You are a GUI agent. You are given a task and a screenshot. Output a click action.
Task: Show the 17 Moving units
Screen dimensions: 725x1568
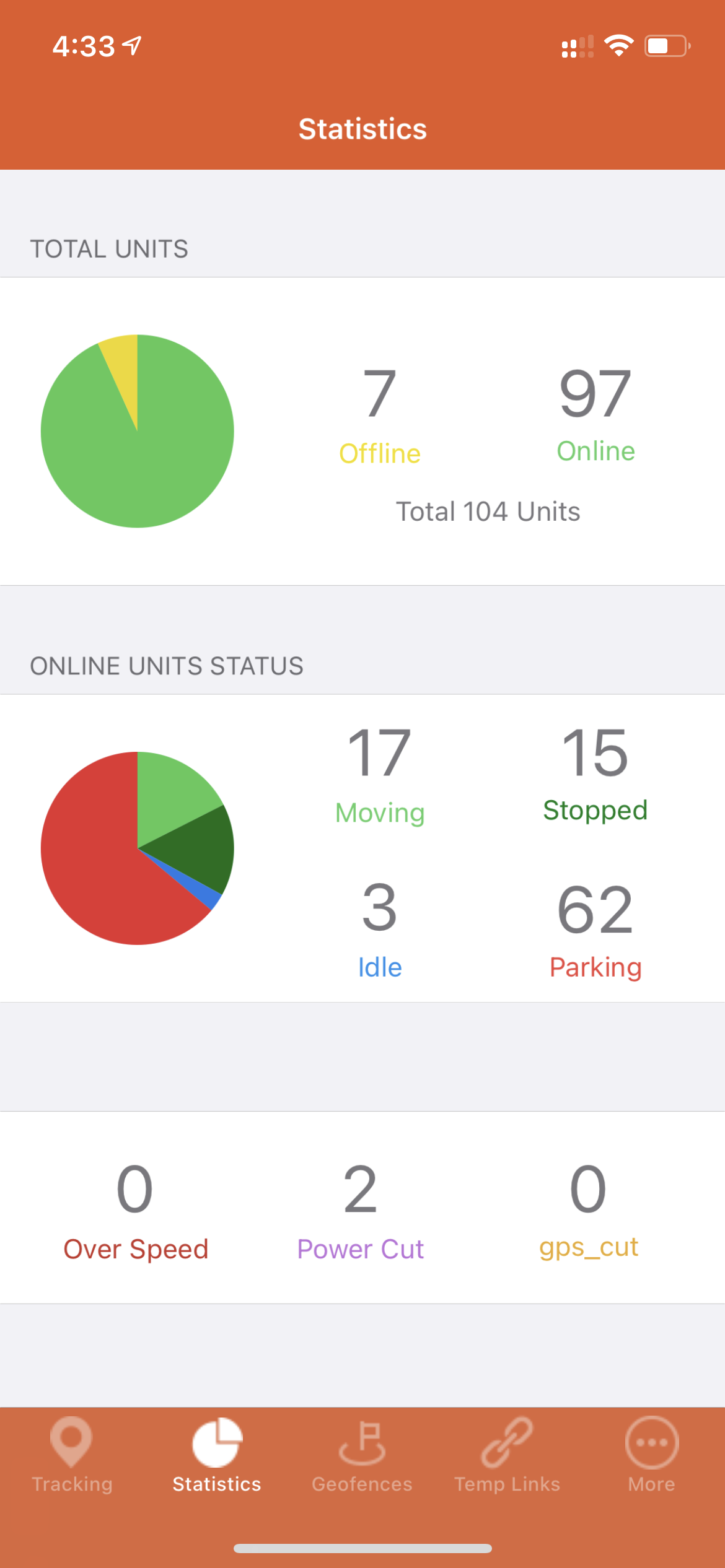tap(380, 777)
